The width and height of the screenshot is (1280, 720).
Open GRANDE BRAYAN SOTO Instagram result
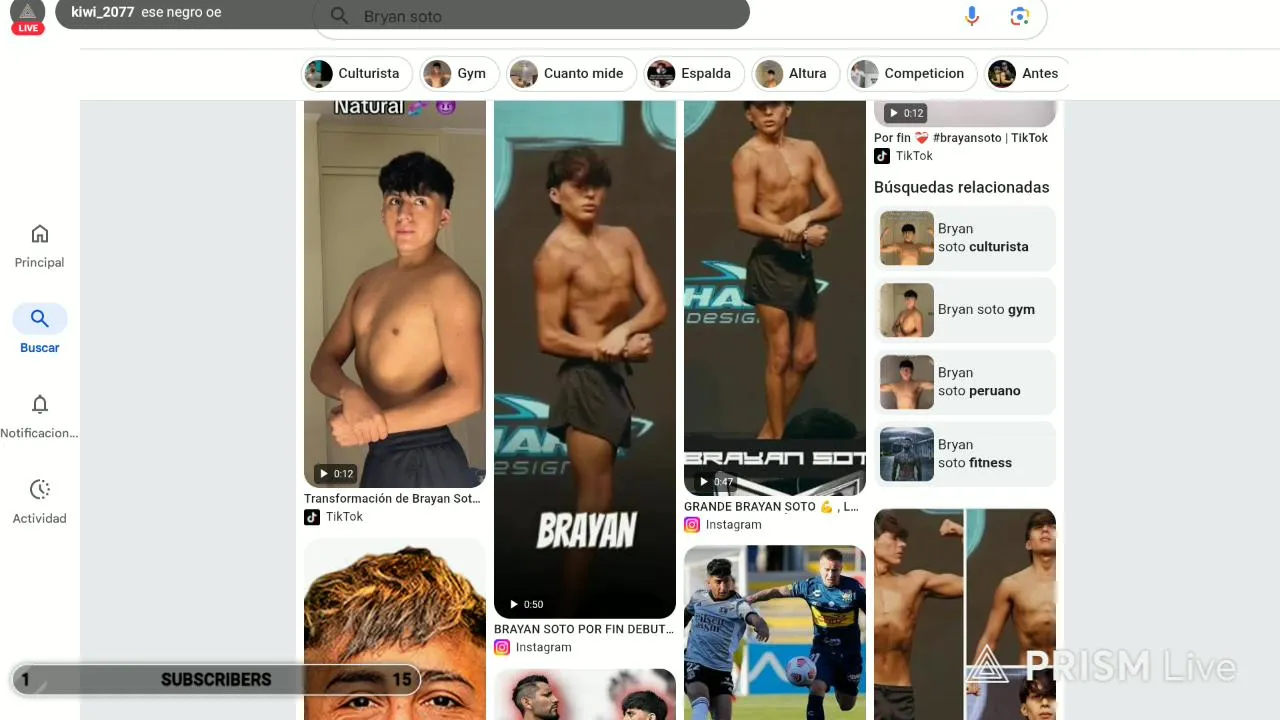click(774, 300)
